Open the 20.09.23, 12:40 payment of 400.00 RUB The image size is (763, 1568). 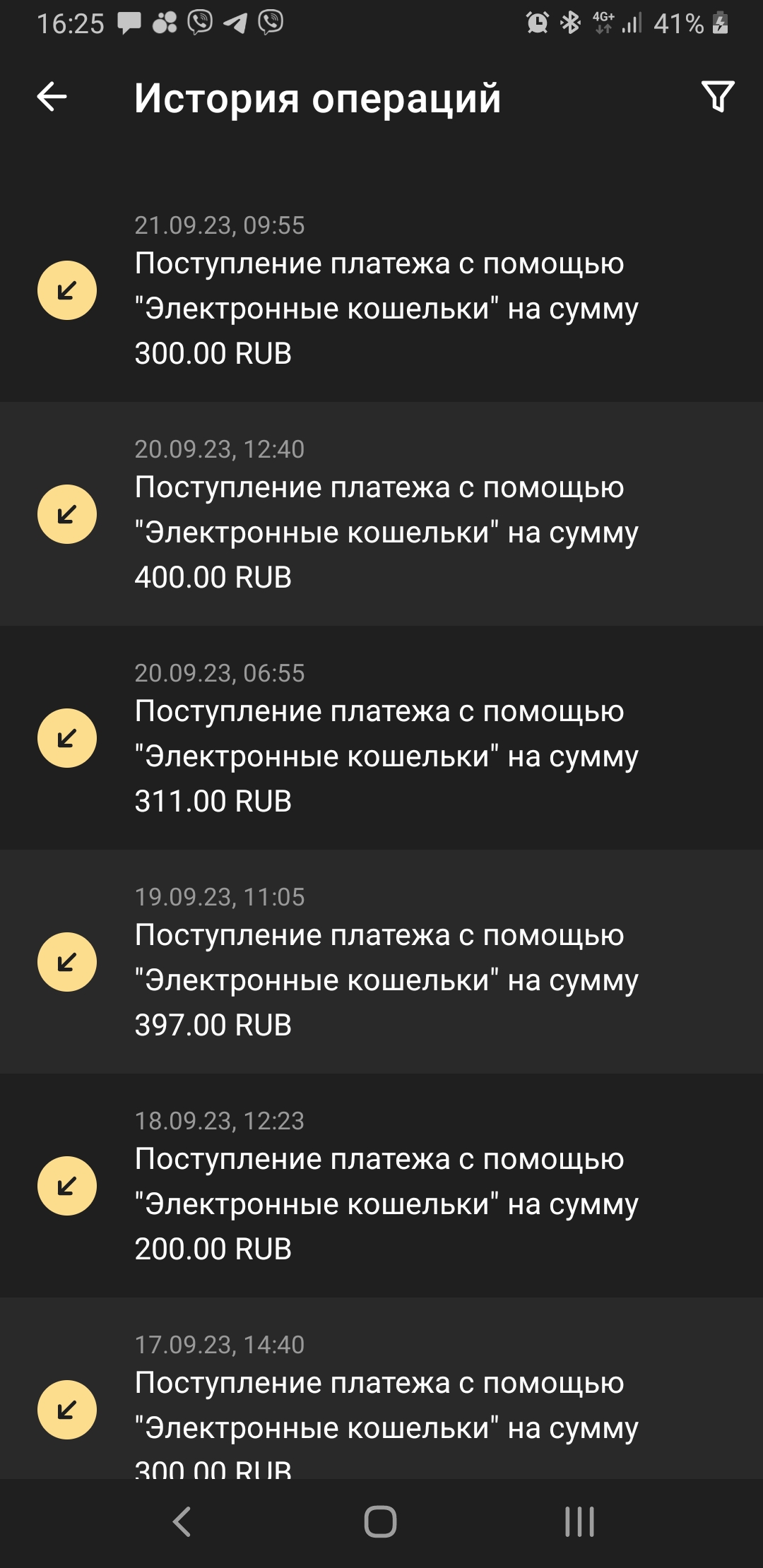pyautogui.click(x=381, y=514)
